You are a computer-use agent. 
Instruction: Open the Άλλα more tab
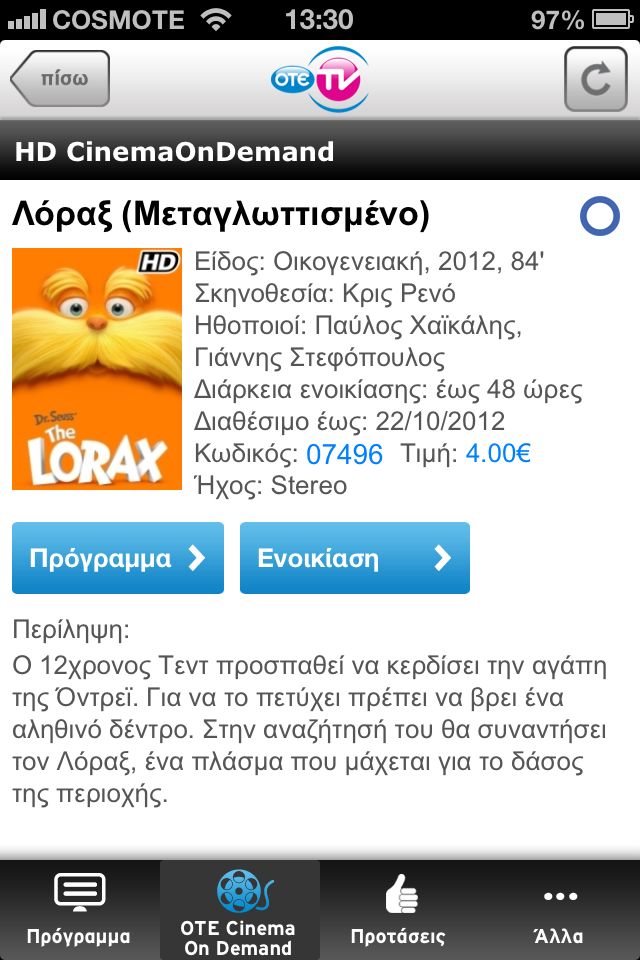tap(559, 910)
